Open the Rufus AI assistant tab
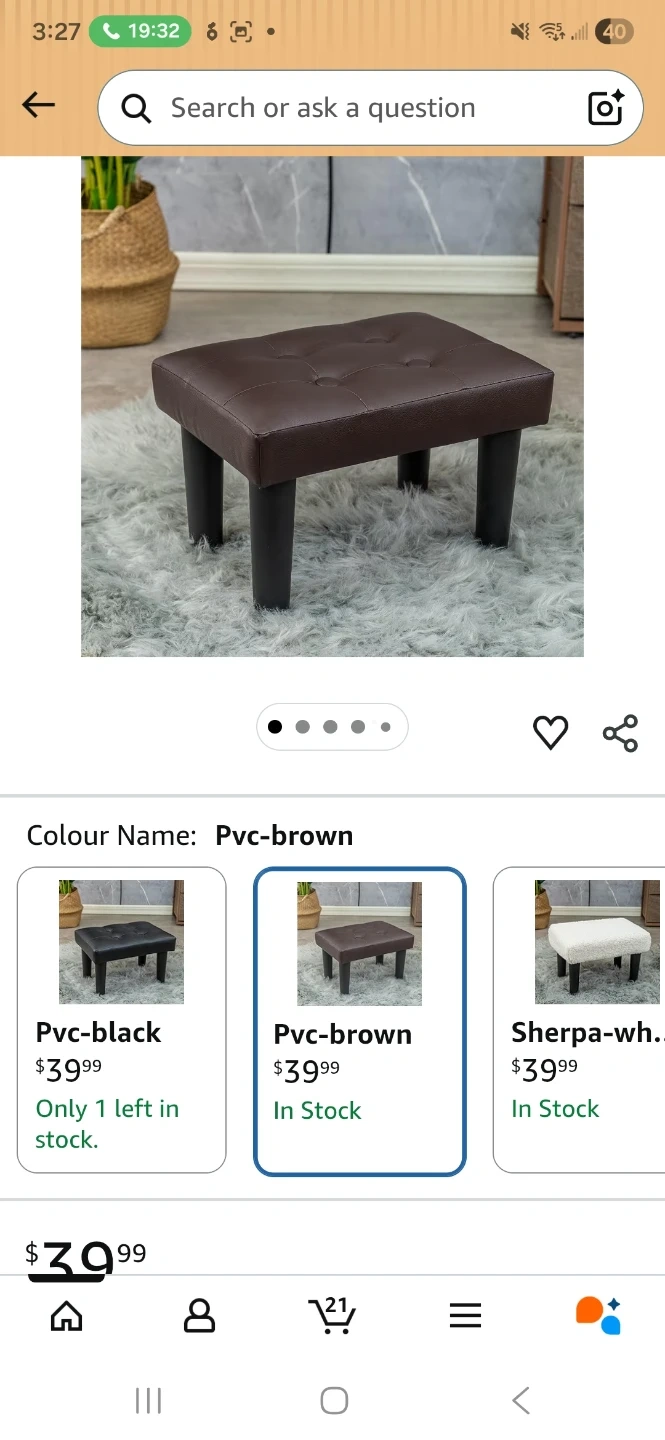Image resolution: width=665 pixels, height=1440 pixels. (x=598, y=1316)
